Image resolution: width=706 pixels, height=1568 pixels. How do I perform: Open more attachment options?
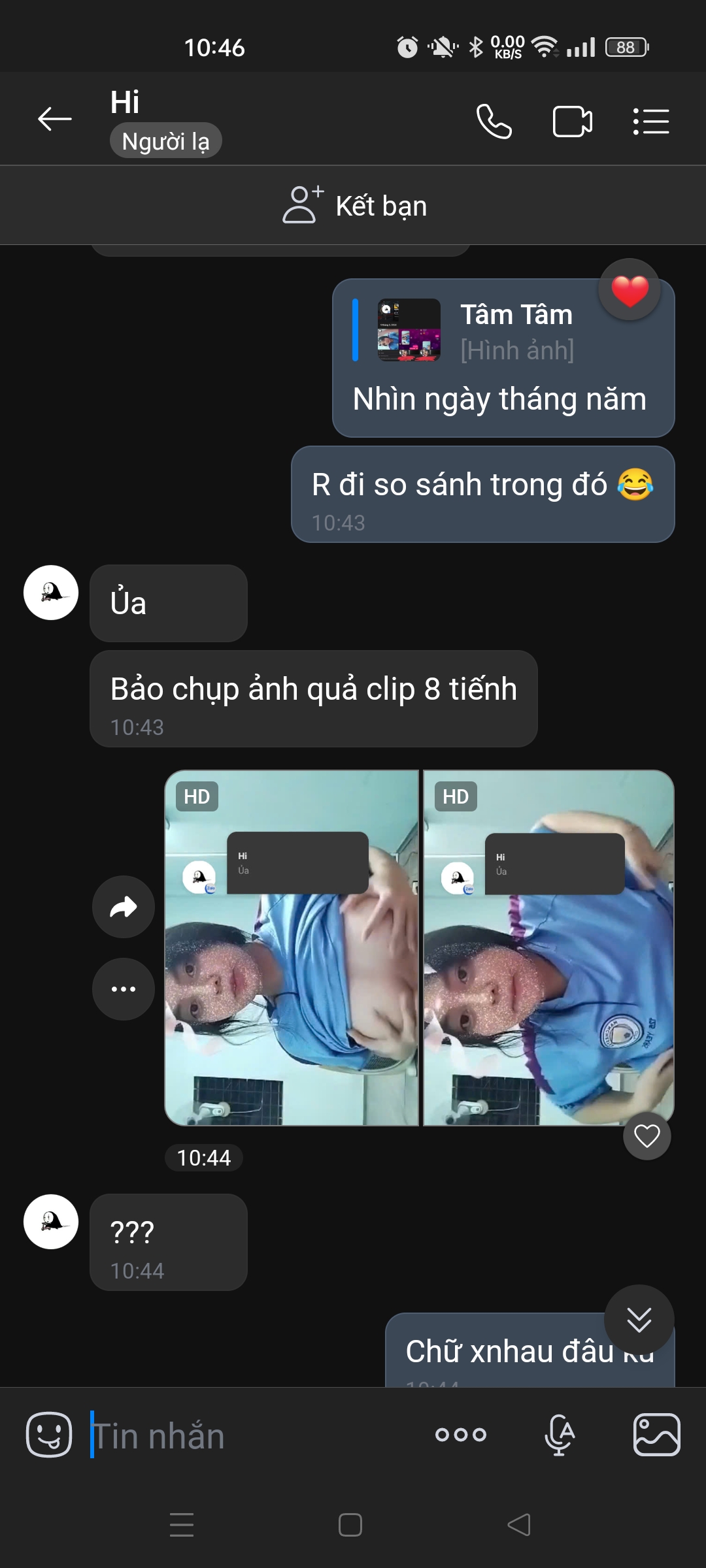point(461,1435)
